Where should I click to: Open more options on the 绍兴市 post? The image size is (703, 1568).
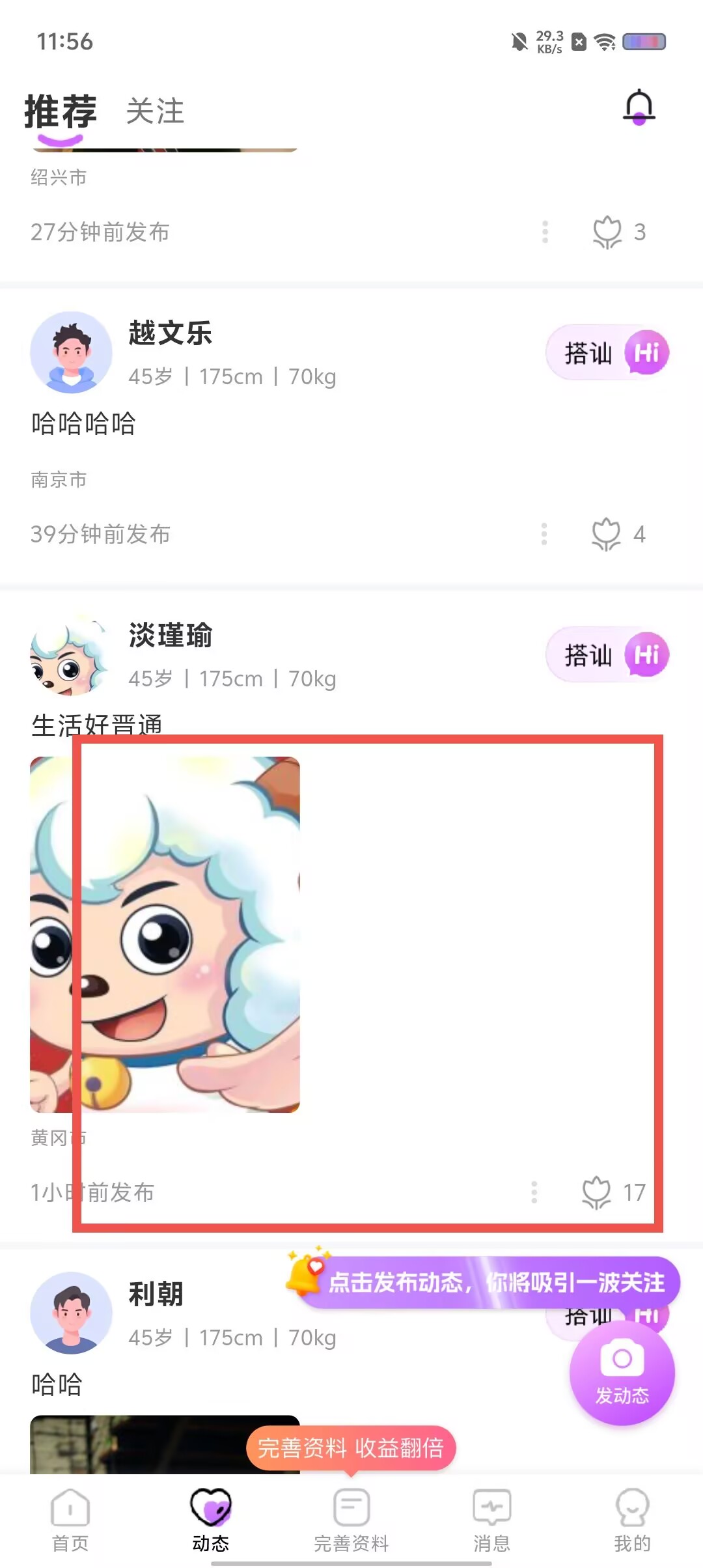tap(545, 232)
